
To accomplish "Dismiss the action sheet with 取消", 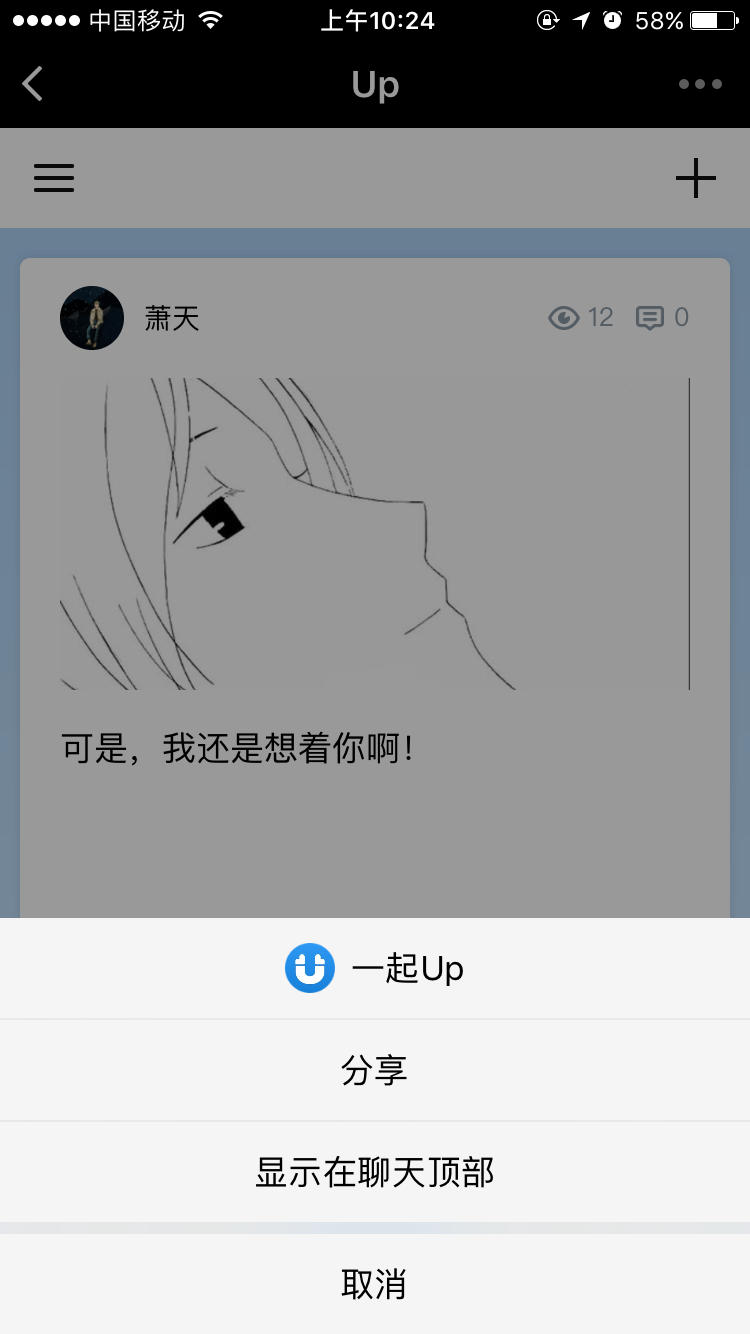I will tap(375, 1284).
